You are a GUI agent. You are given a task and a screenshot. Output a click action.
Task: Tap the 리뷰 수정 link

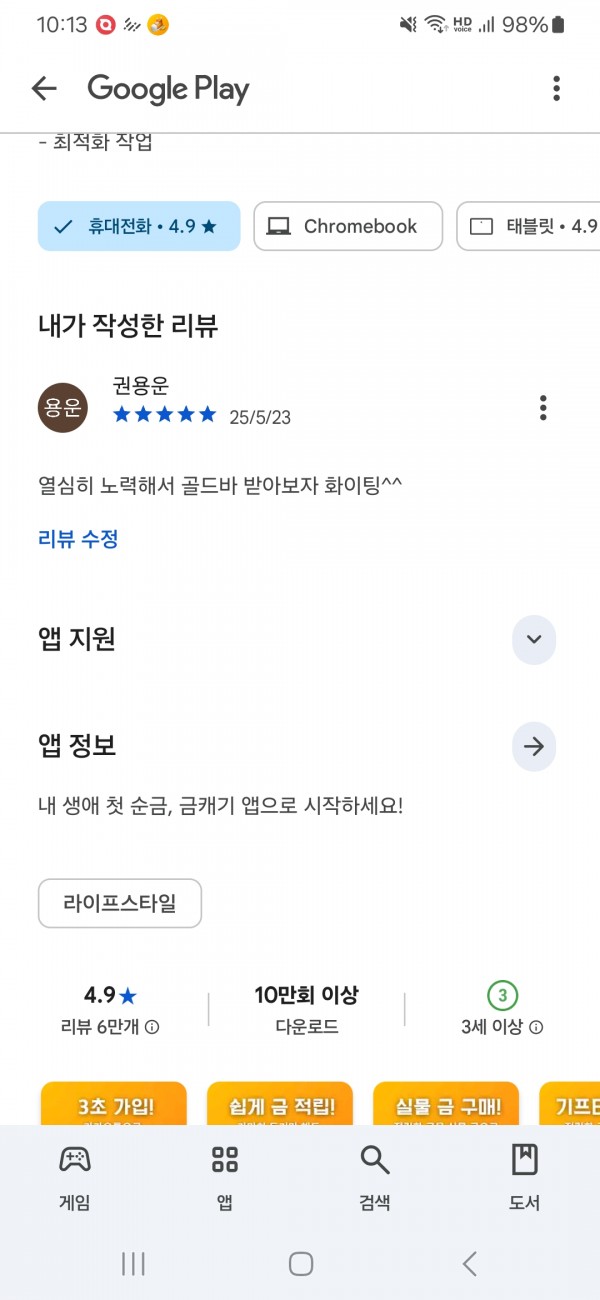pyautogui.click(x=79, y=539)
